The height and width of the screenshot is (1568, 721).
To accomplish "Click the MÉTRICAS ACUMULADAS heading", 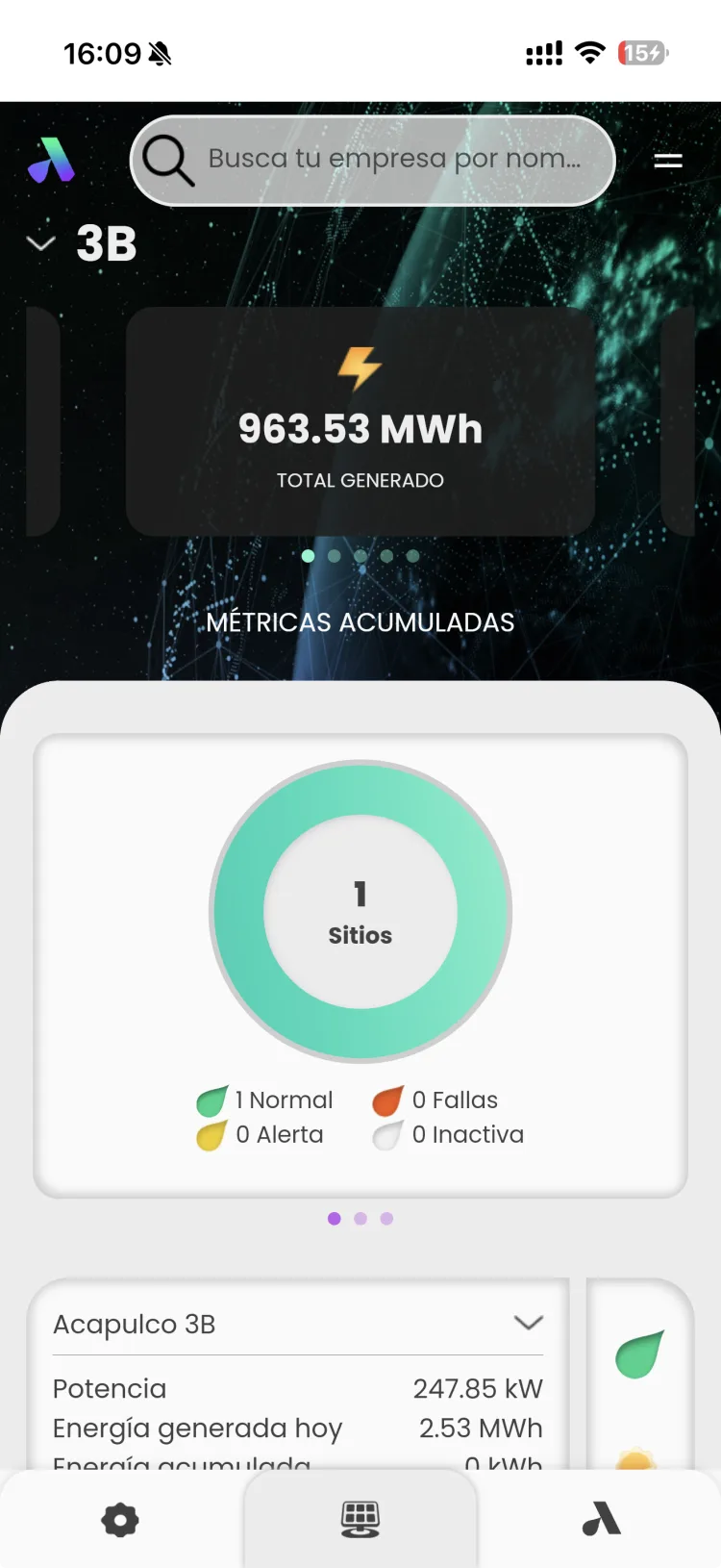I will [360, 622].
